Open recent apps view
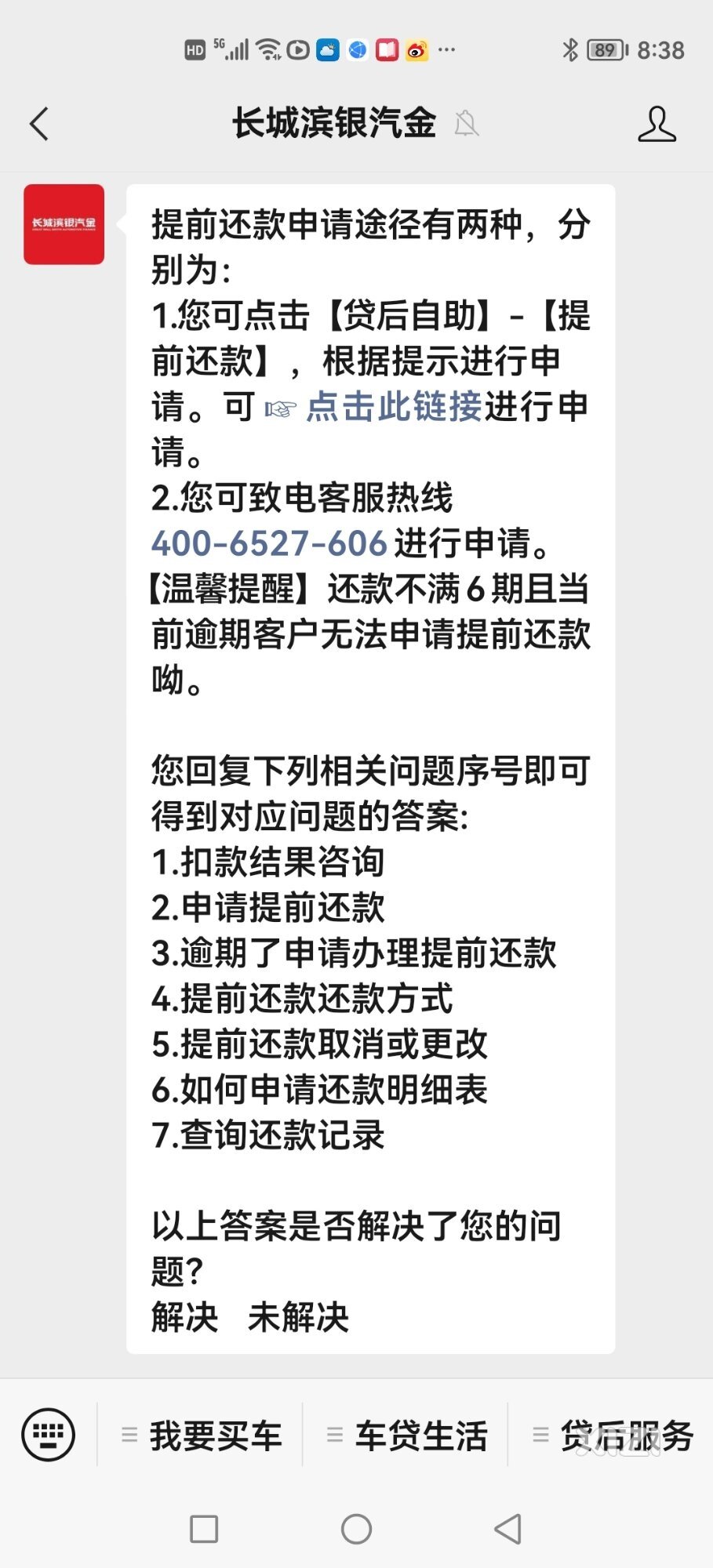Screen dimensions: 713x1568 pyautogui.click(x=204, y=1529)
